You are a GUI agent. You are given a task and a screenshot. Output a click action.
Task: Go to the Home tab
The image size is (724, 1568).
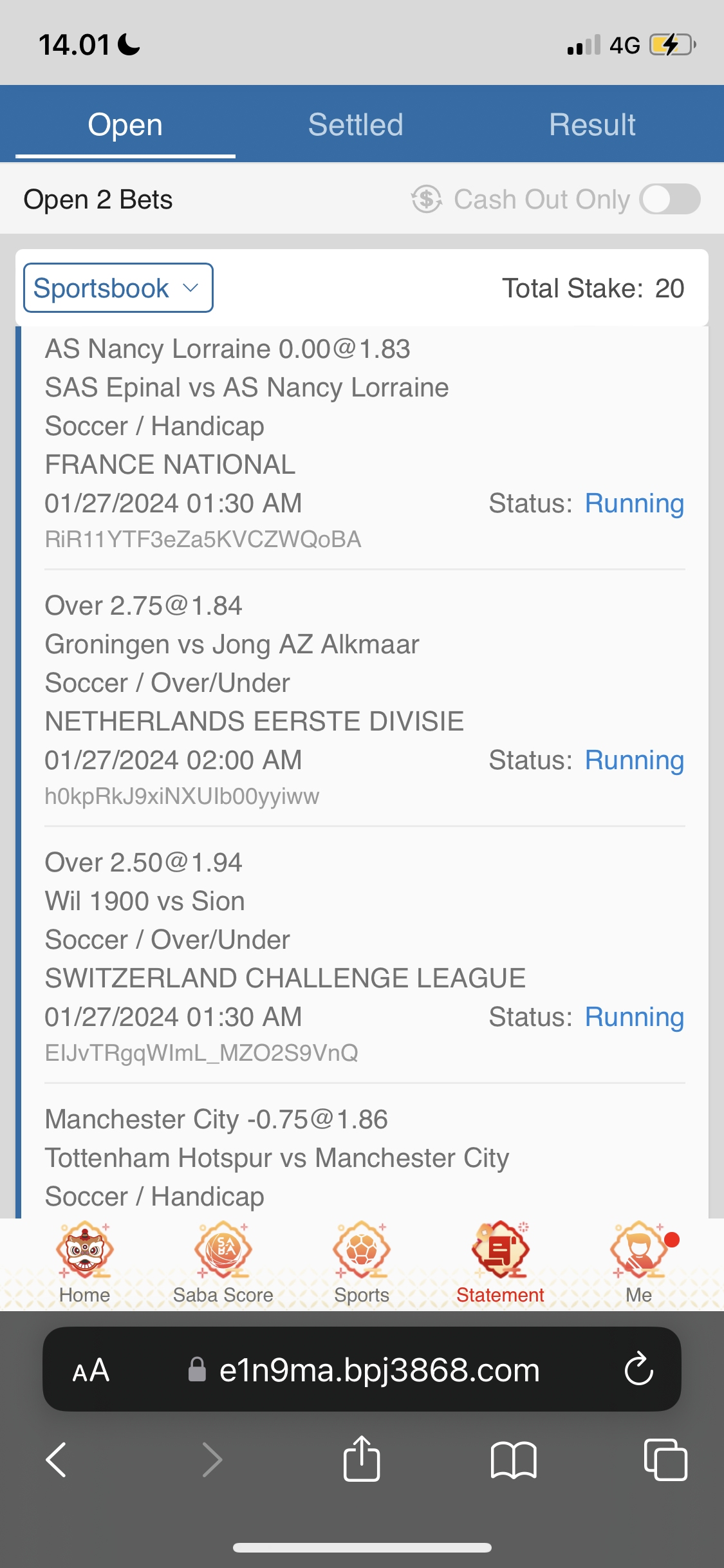pyautogui.click(x=84, y=1263)
